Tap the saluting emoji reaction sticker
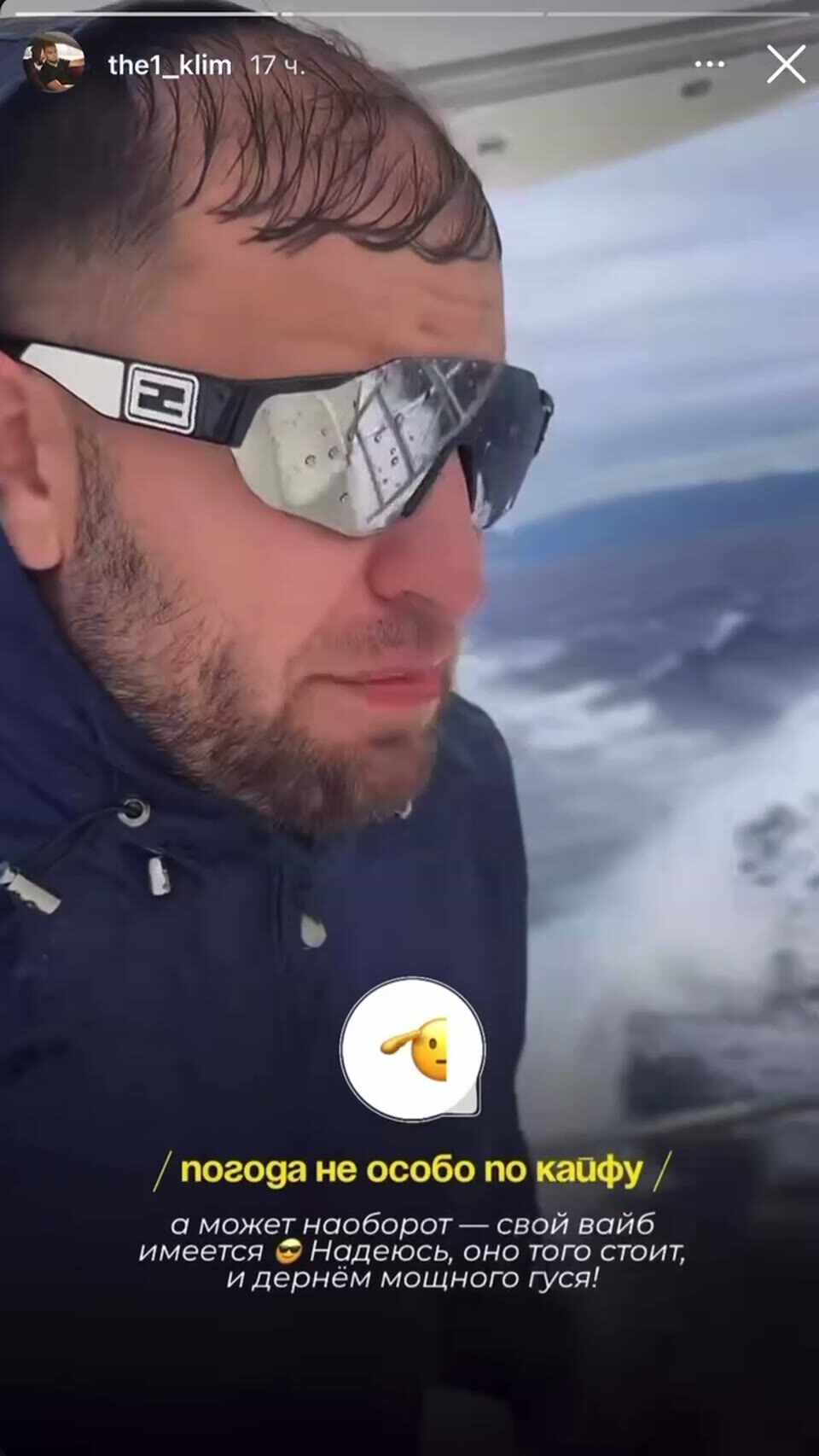Image resolution: width=819 pixels, height=1456 pixels. point(412,1049)
